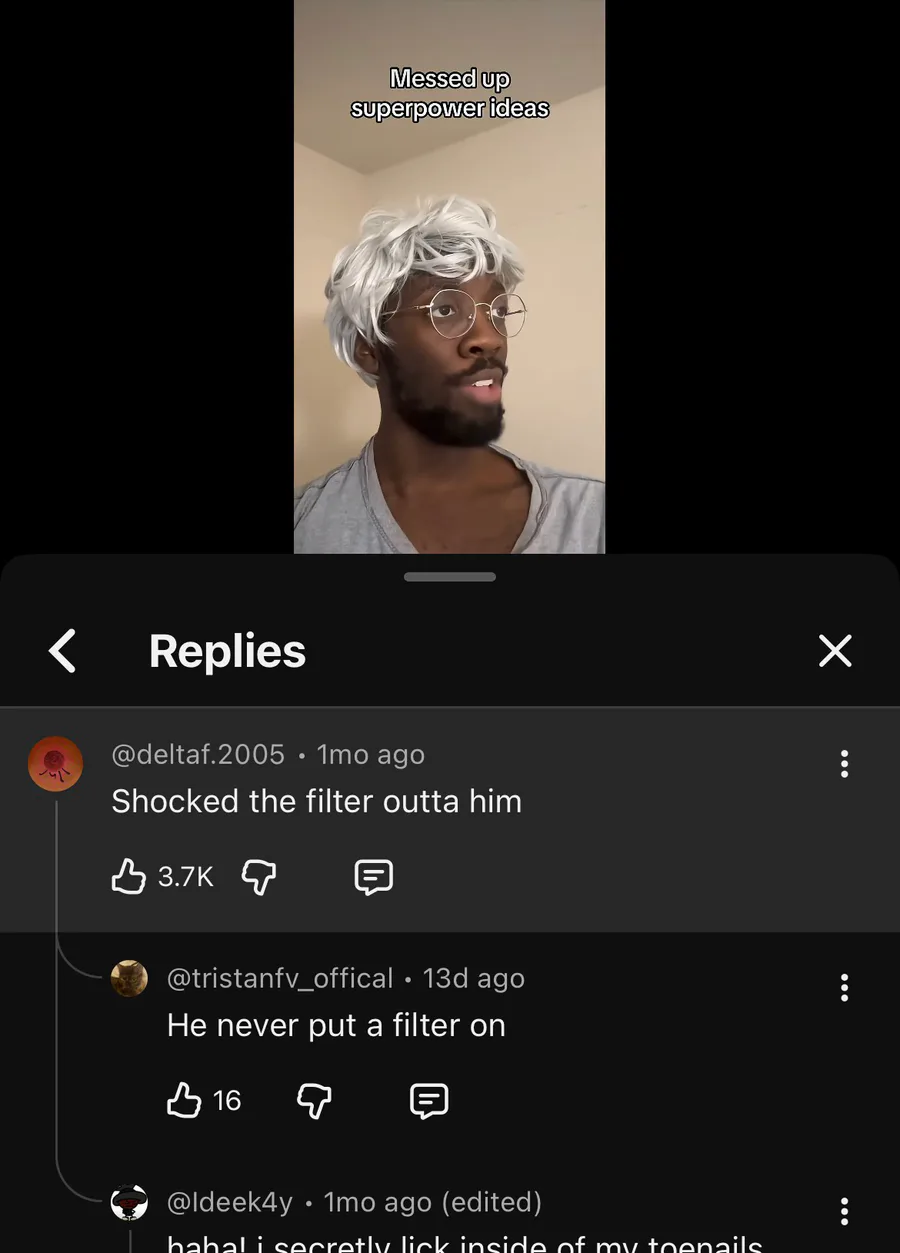Open options menu for @deltaf.2005's comment
The height and width of the screenshot is (1253, 900).
[845, 764]
